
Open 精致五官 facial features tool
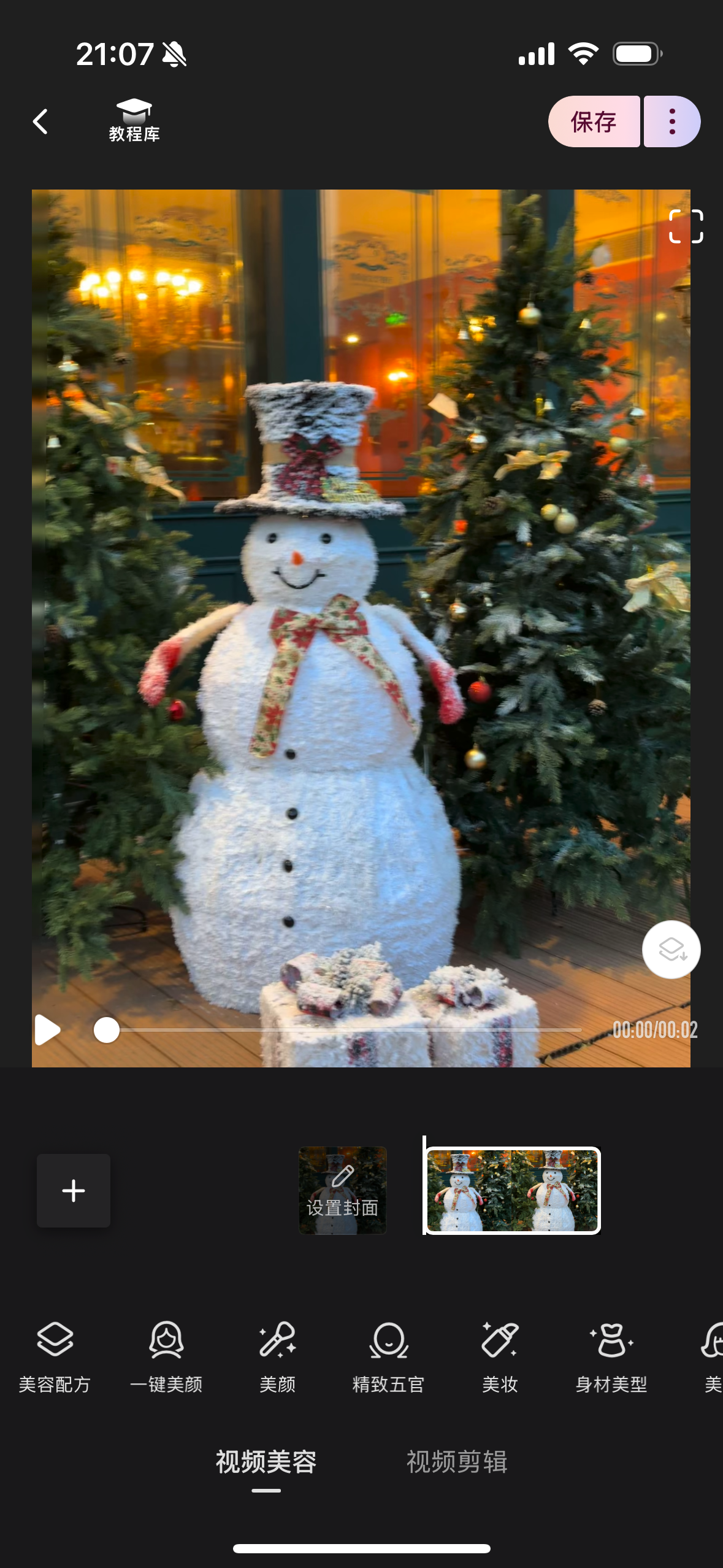(389, 1357)
